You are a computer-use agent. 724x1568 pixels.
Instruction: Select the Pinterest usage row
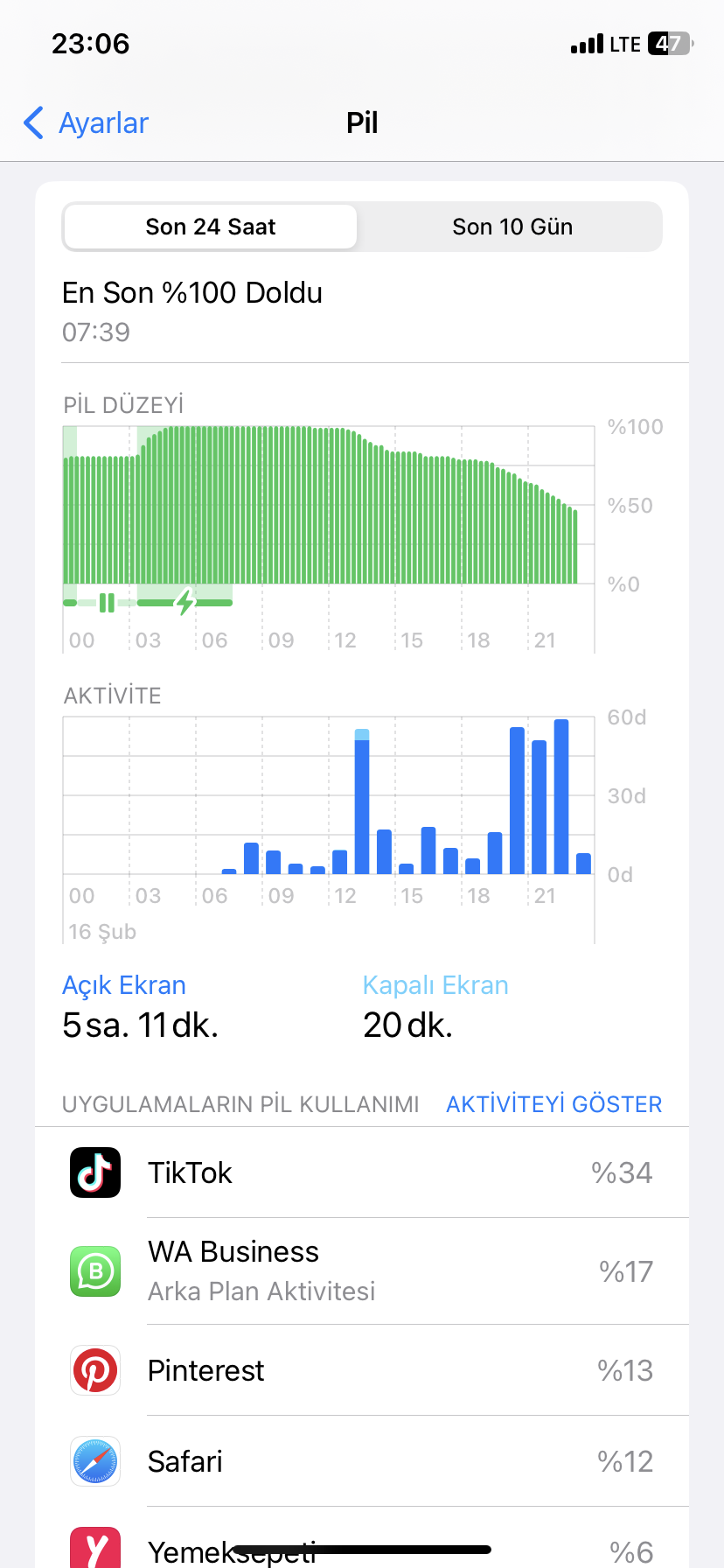click(362, 1370)
